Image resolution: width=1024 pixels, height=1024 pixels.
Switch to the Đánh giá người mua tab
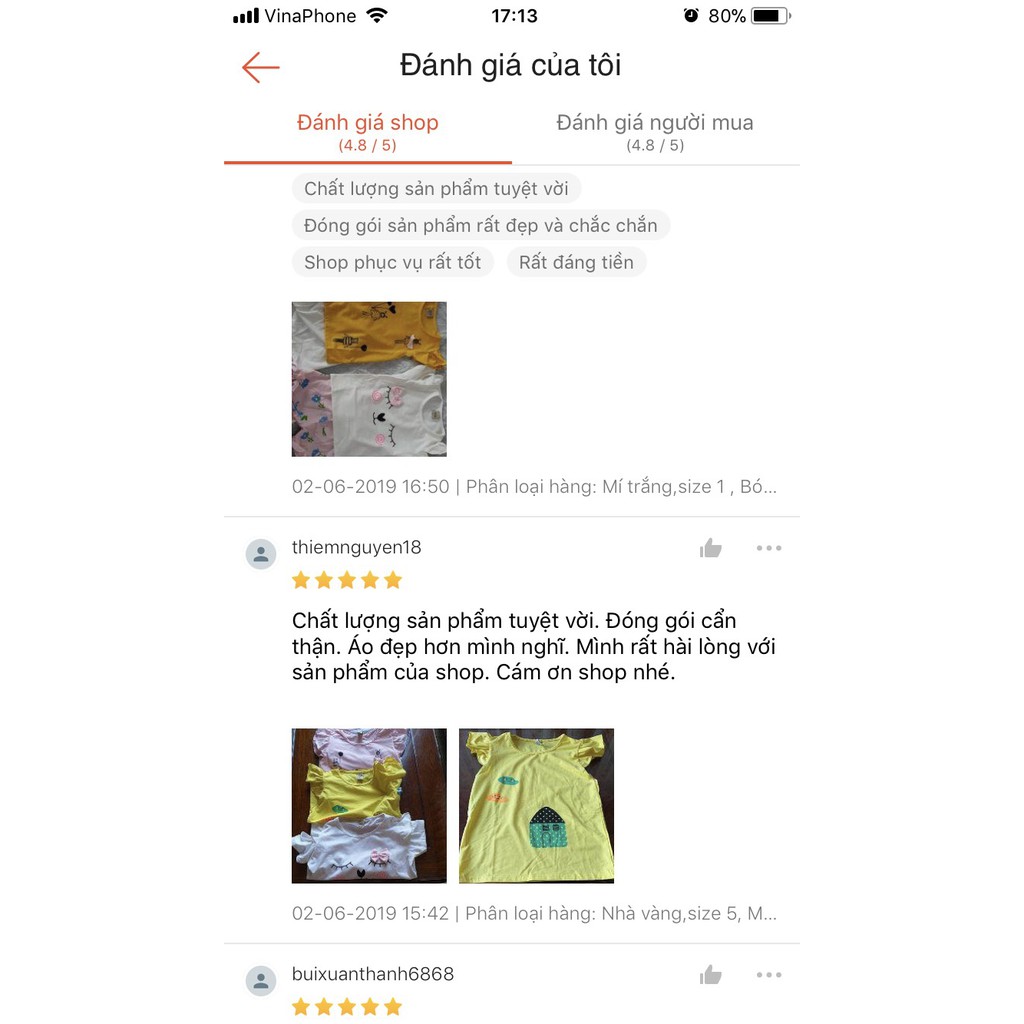[x=655, y=132]
